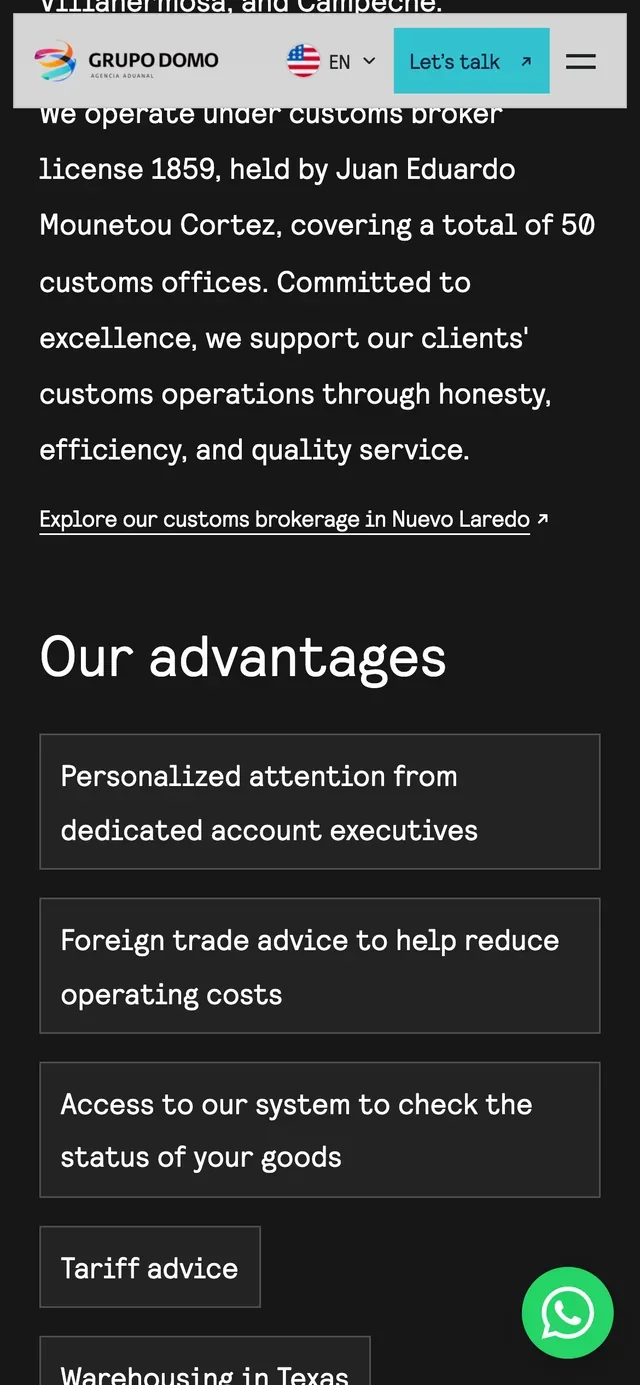Open the hamburger menu
Viewport: 640px width, 1385px height.
(581, 61)
